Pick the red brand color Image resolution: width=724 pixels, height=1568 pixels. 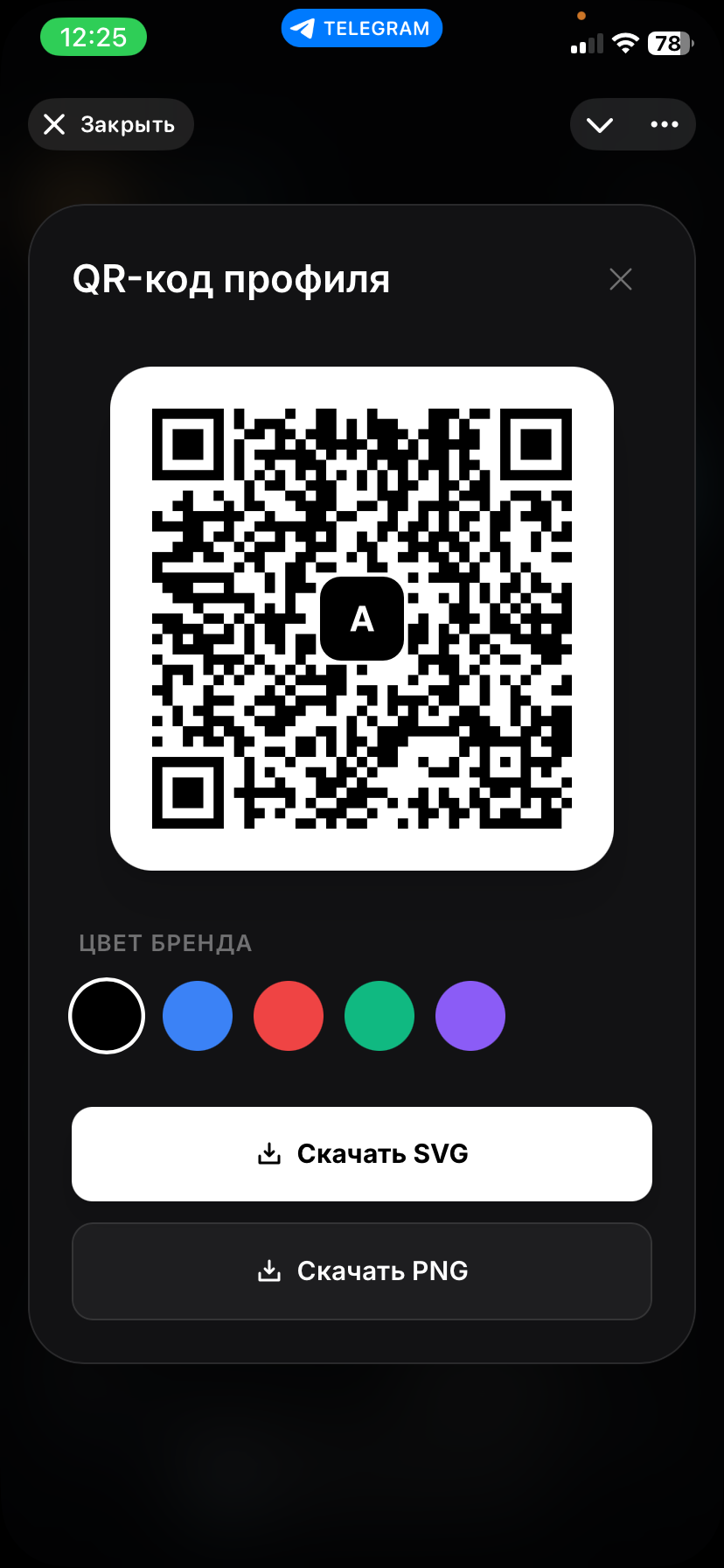coord(289,1016)
